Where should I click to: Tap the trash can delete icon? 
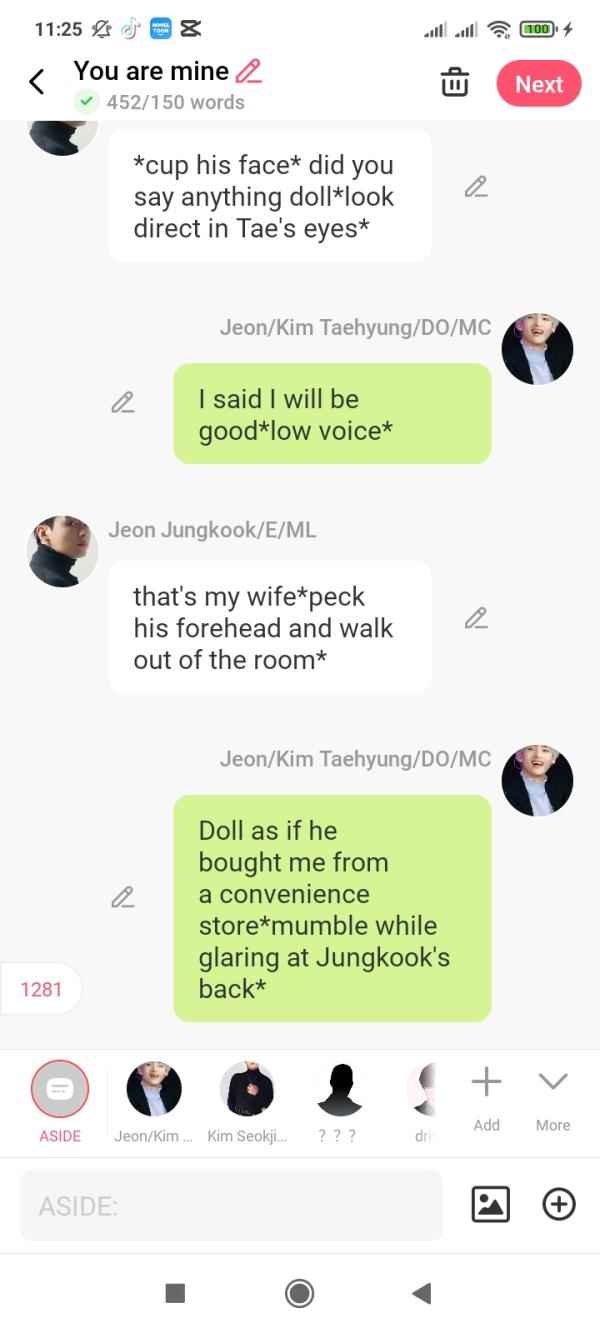454,83
